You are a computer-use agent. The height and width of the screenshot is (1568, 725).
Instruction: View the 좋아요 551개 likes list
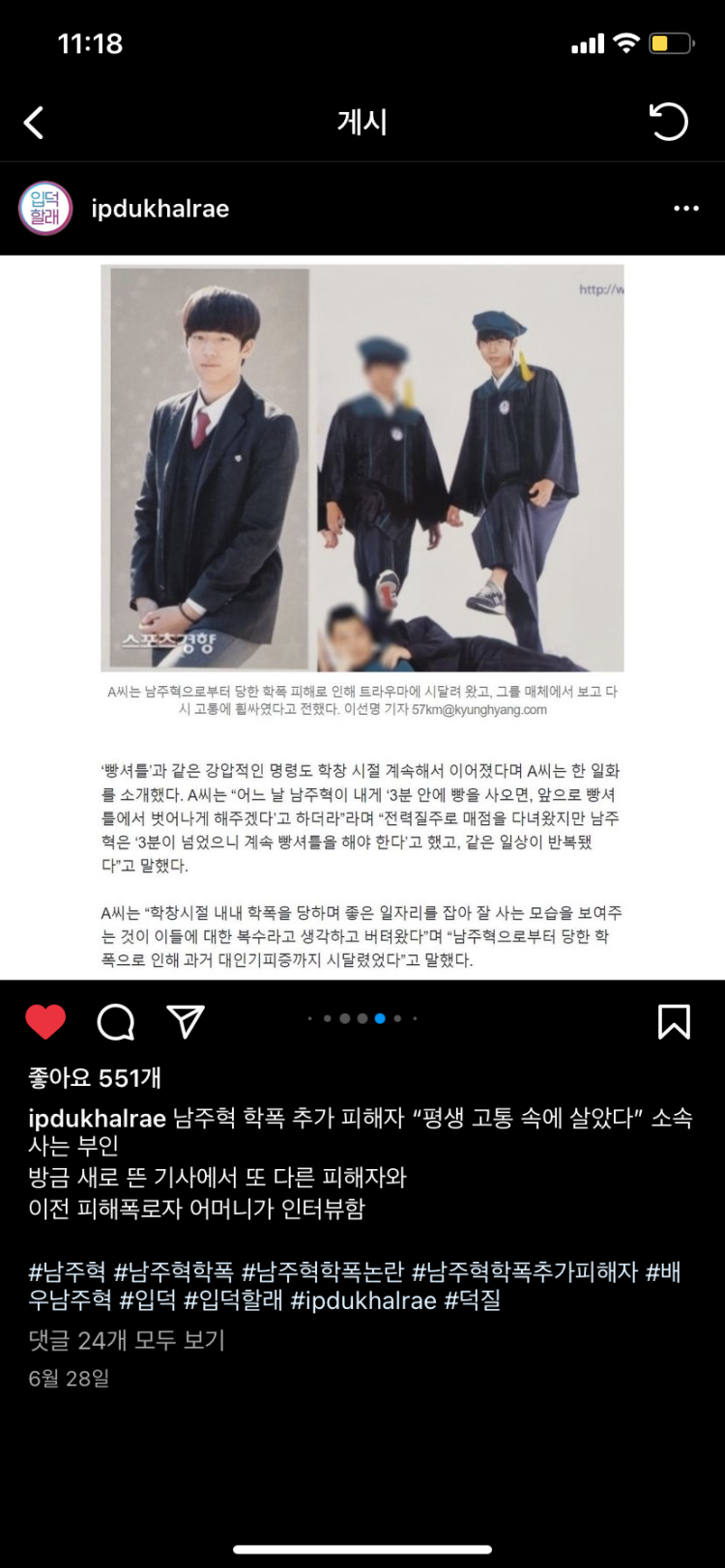point(95,1077)
